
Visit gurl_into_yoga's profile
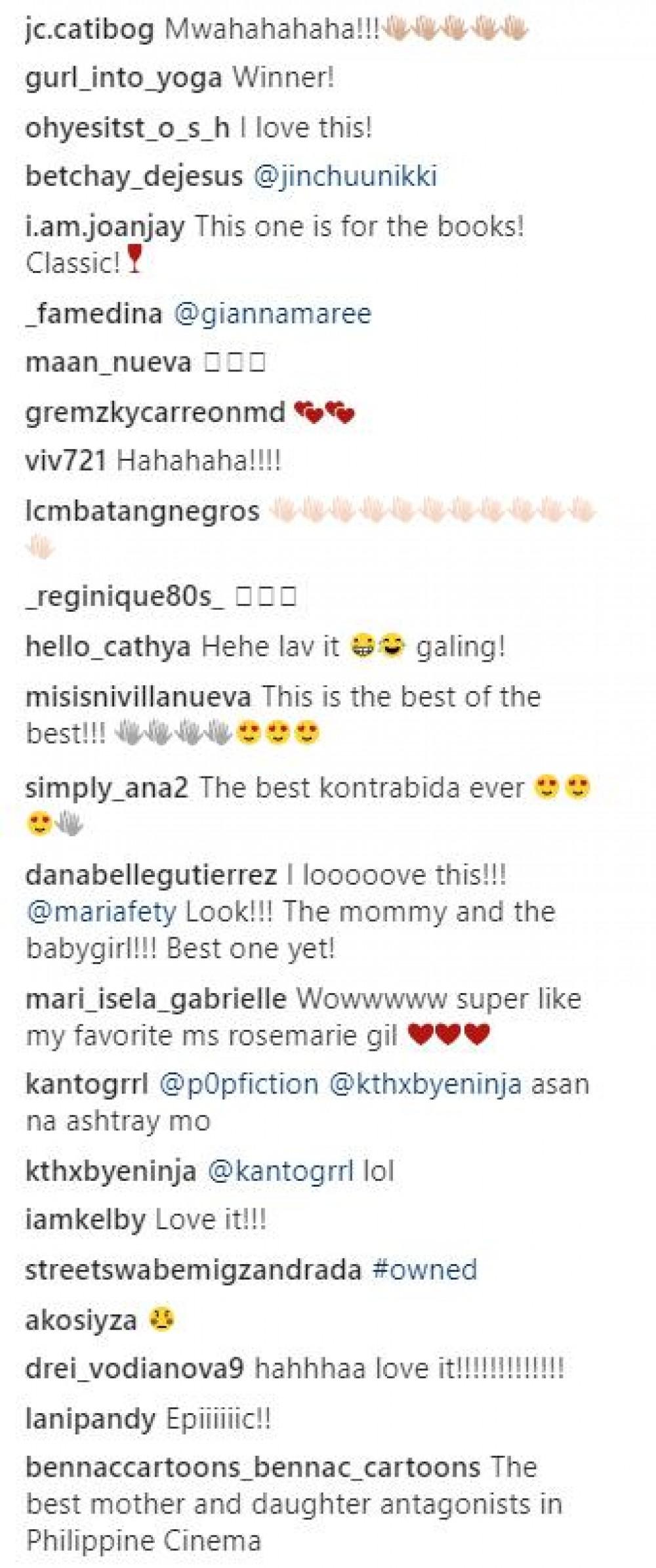pyautogui.click(x=123, y=79)
